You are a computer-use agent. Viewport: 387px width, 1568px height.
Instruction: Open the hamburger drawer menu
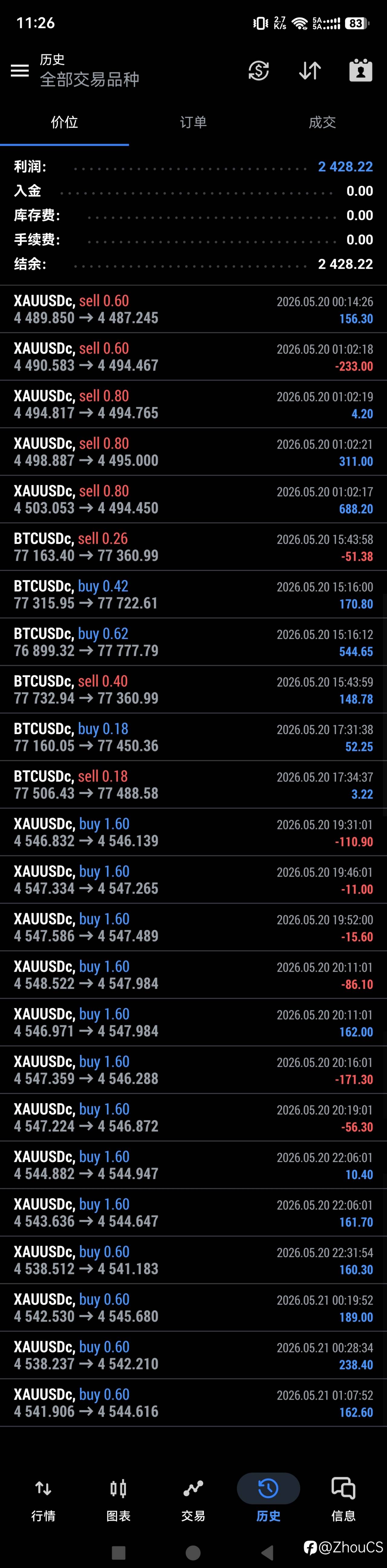tap(19, 71)
